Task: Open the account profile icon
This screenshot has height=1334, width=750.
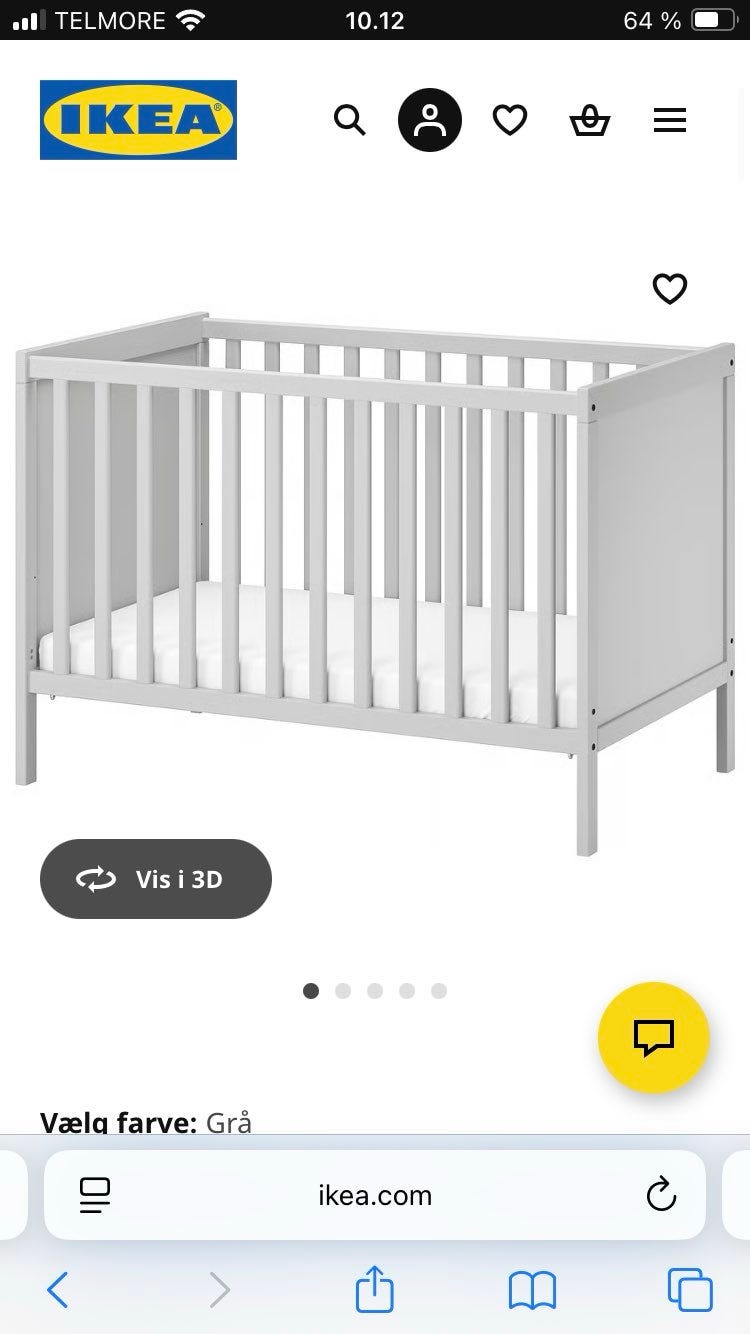Action: pyautogui.click(x=430, y=121)
